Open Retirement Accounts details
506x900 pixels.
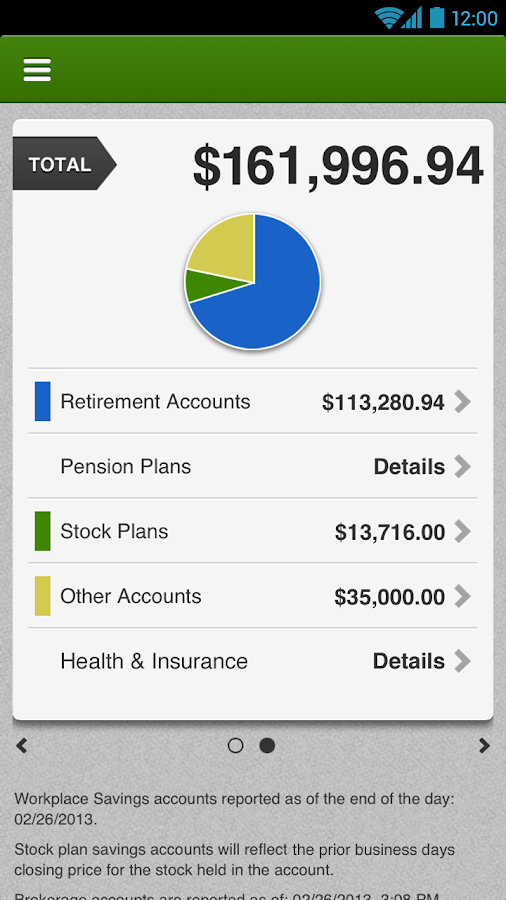[253, 401]
